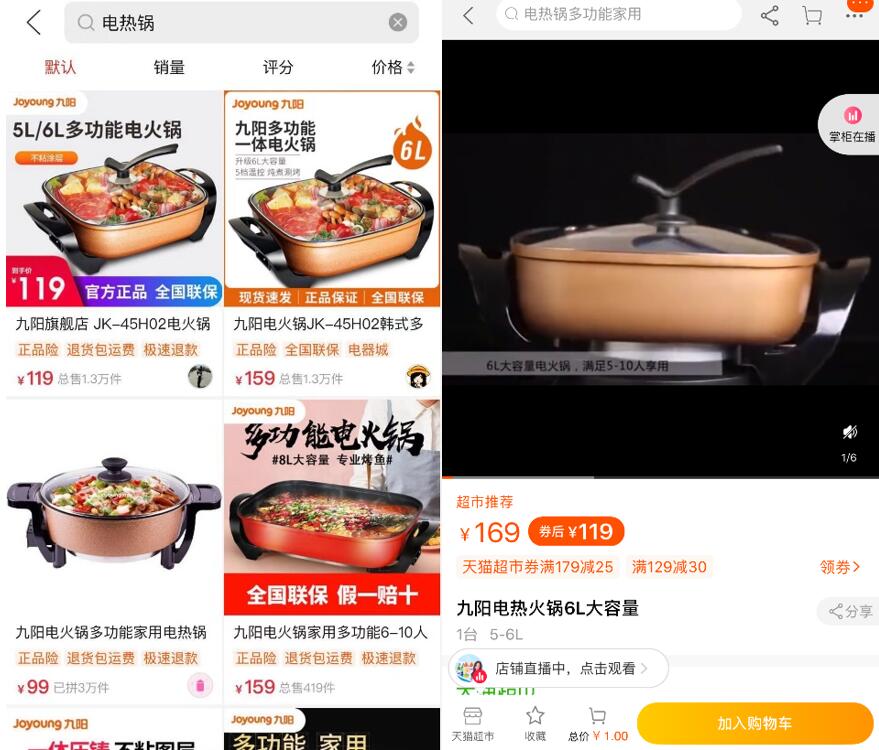This screenshot has width=879, height=750.
Task: Open 九阳电火锅家用多功能6-10人 item
Action: [x=331, y=550]
